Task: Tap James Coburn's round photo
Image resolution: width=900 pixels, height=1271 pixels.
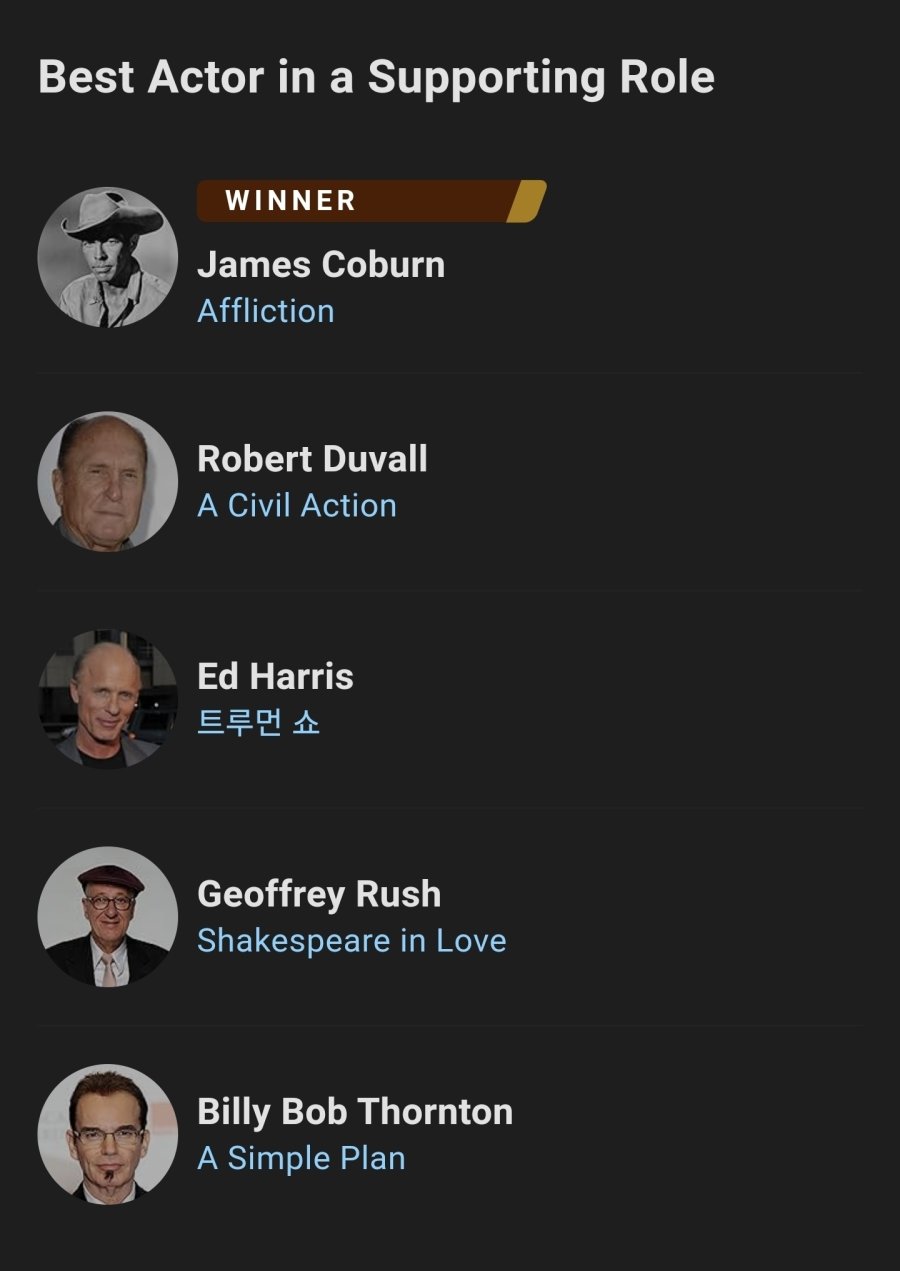Action: (x=108, y=257)
